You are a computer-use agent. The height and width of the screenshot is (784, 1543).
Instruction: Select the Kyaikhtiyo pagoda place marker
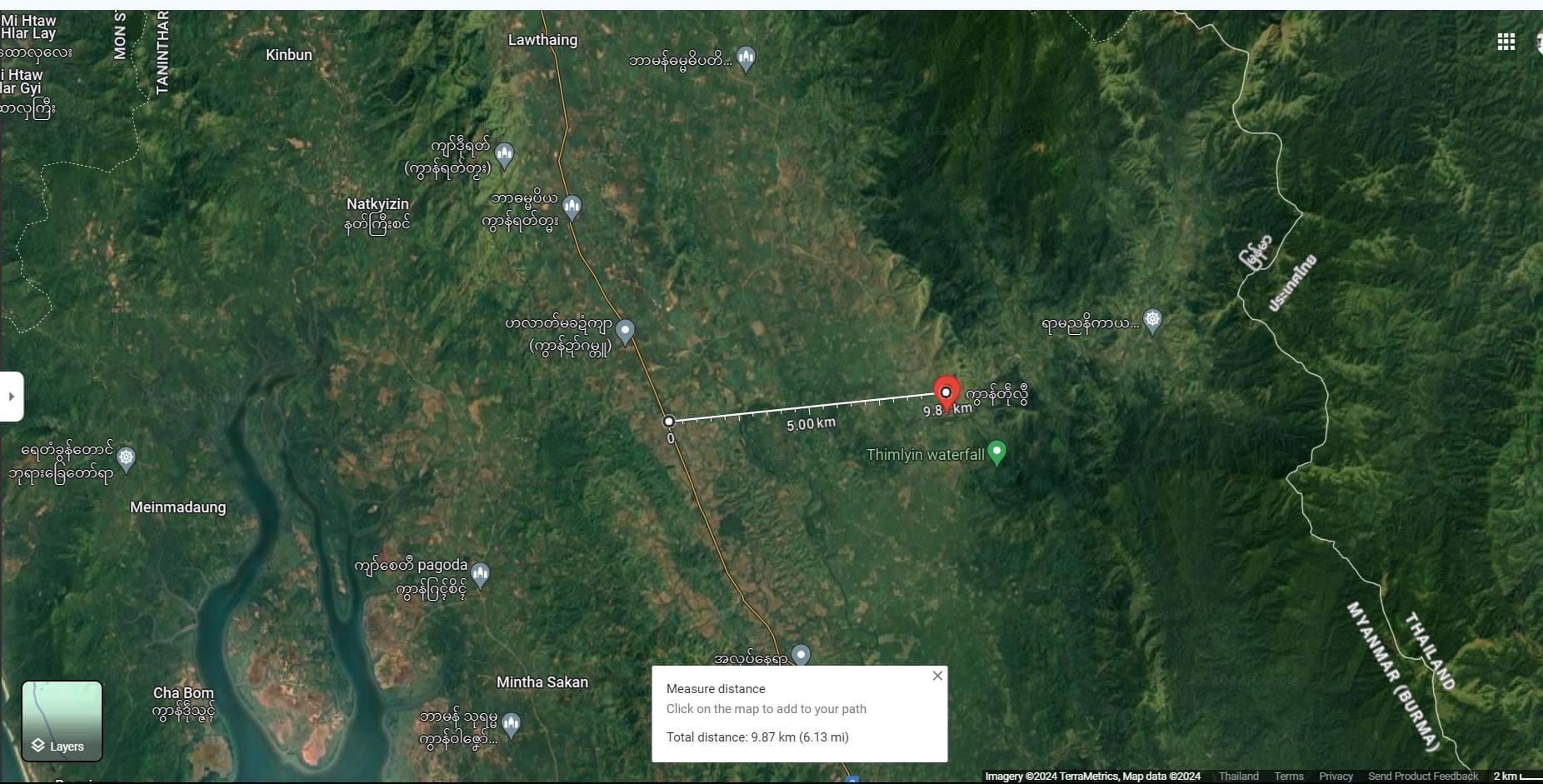(x=480, y=573)
